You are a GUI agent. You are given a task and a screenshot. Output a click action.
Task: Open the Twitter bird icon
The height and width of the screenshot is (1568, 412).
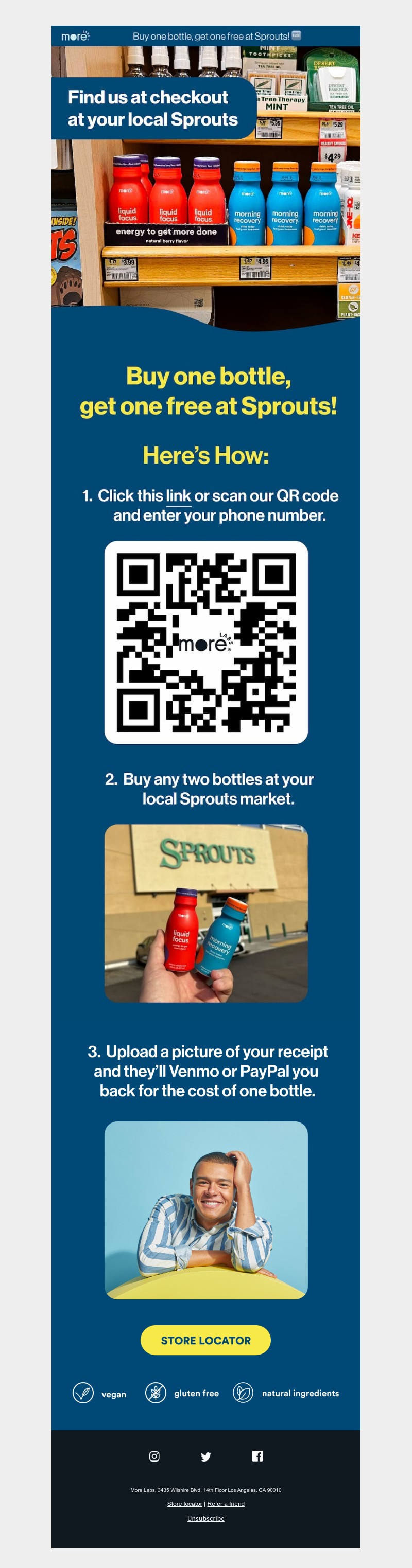(206, 1456)
